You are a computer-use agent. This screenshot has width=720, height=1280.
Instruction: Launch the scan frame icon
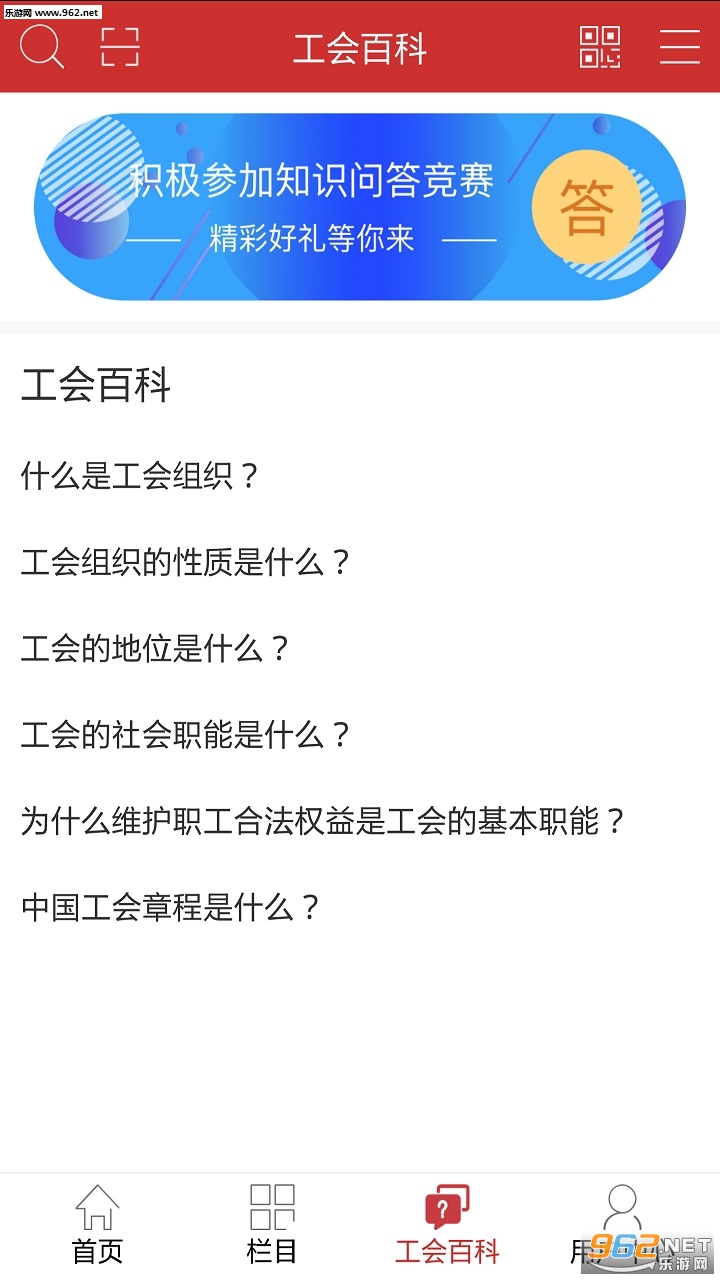tap(120, 47)
